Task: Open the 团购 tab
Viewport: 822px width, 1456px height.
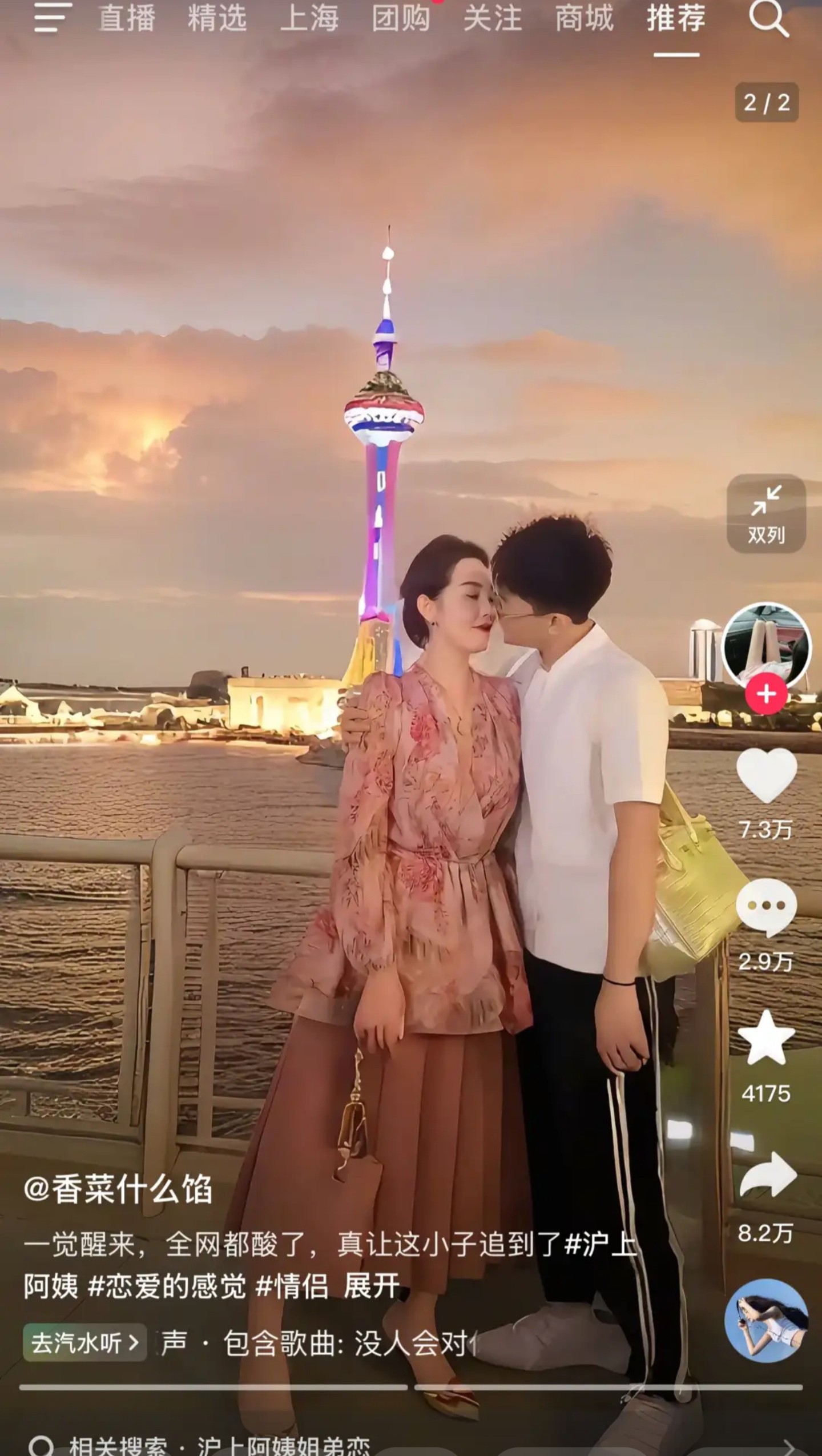Action: tap(401, 18)
